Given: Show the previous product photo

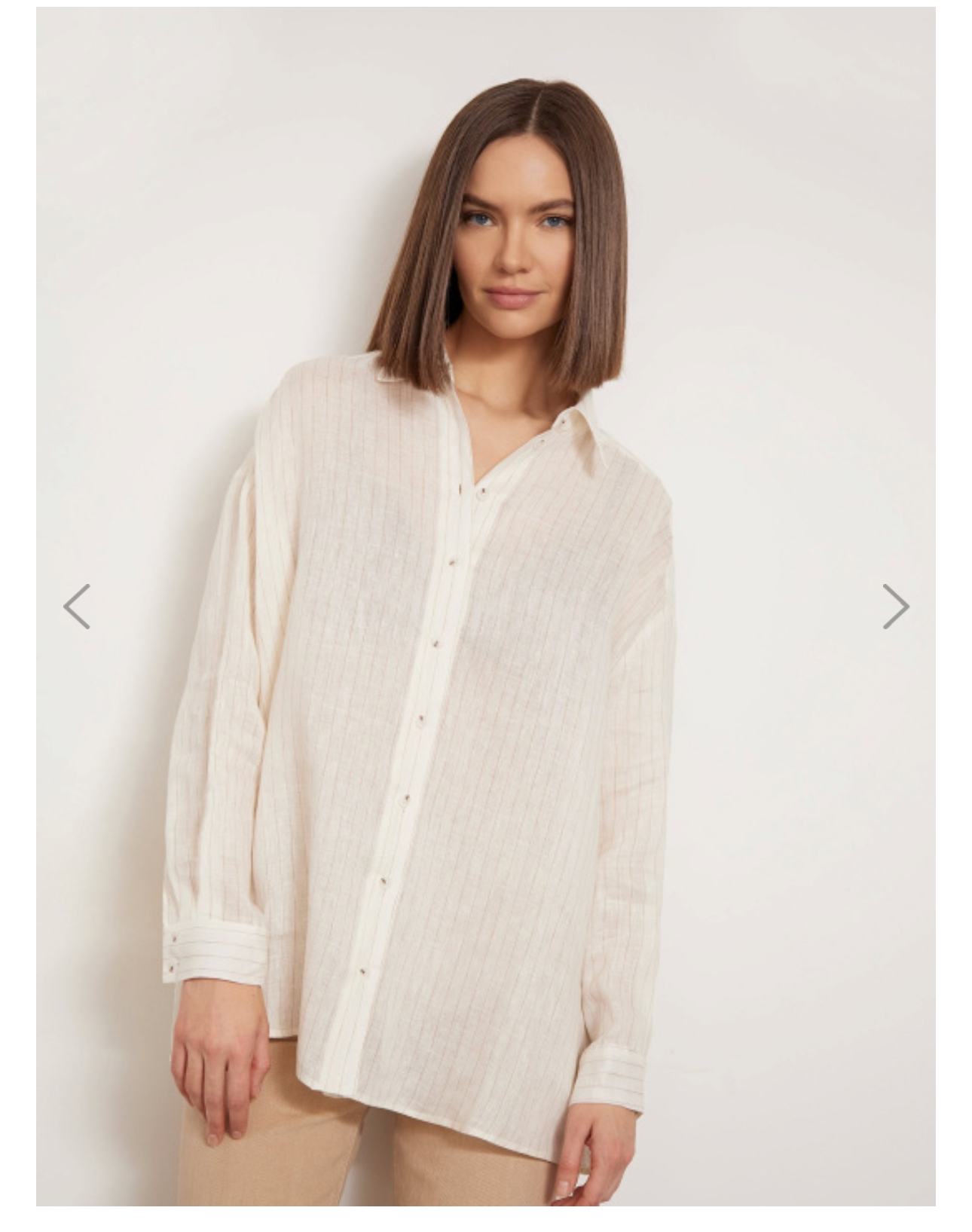Looking at the screenshot, I should coord(77,606).
